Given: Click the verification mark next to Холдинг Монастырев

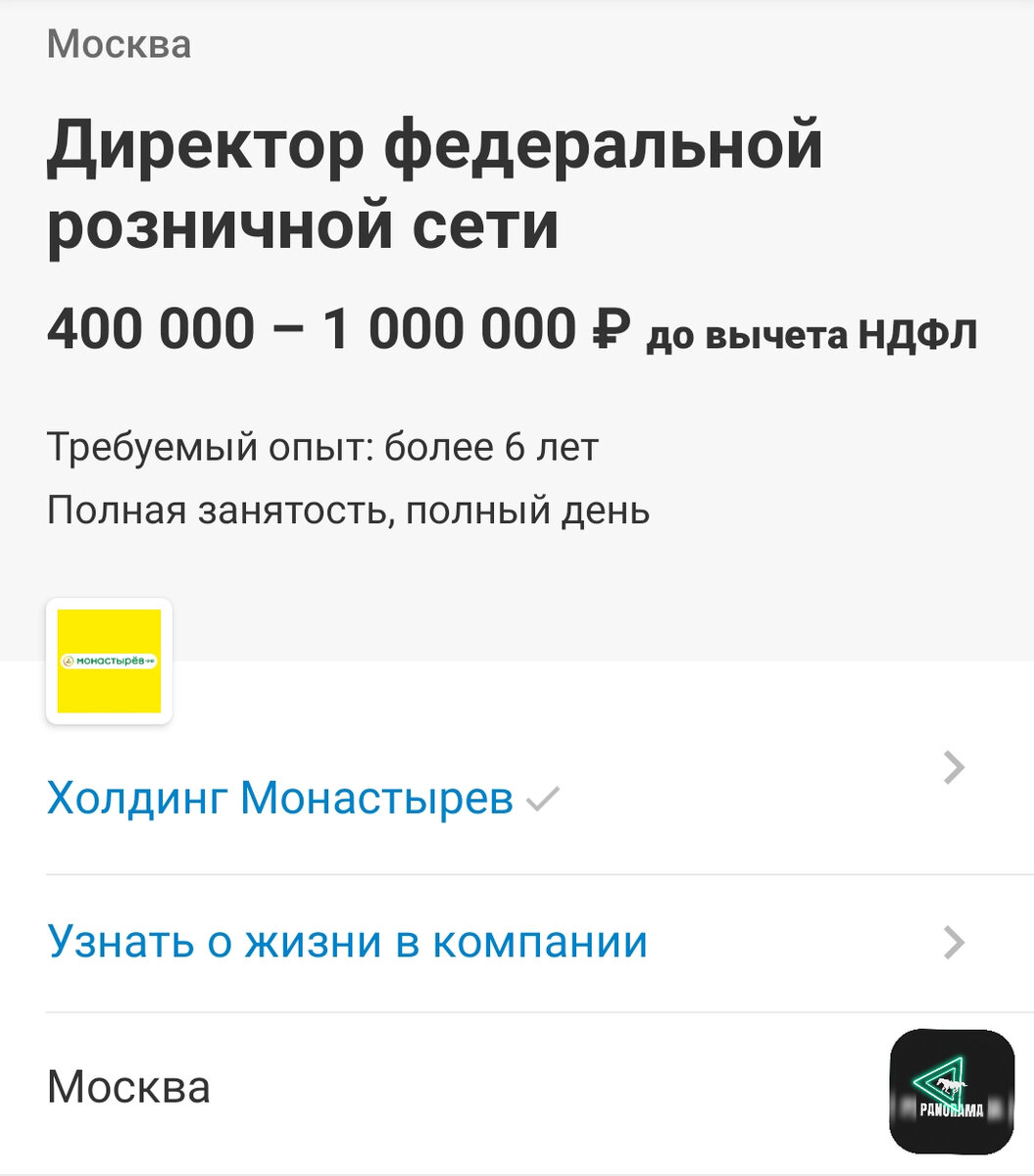Looking at the screenshot, I should (x=542, y=799).
